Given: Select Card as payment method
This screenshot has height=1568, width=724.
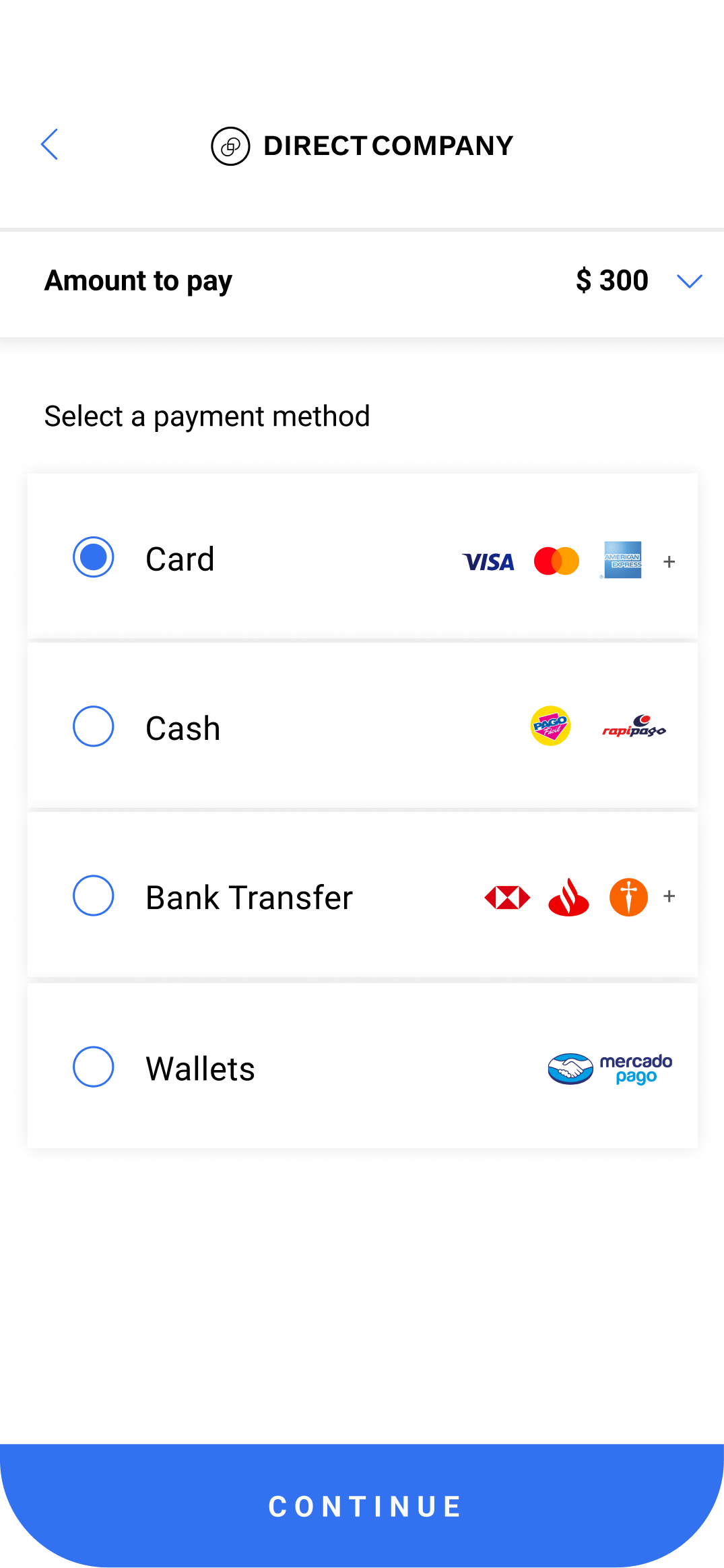Looking at the screenshot, I should click(94, 557).
